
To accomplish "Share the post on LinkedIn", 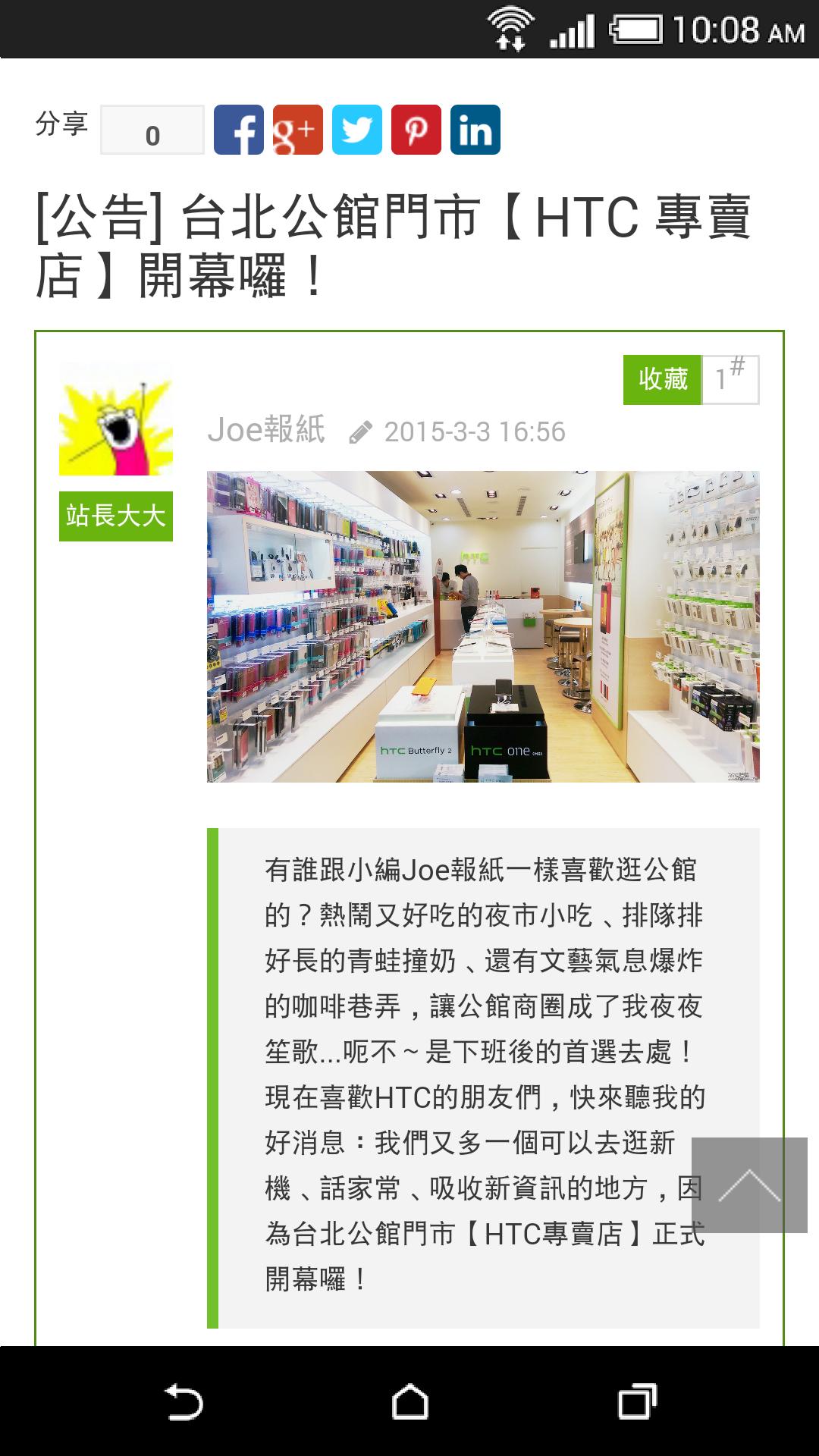I will coord(476,129).
